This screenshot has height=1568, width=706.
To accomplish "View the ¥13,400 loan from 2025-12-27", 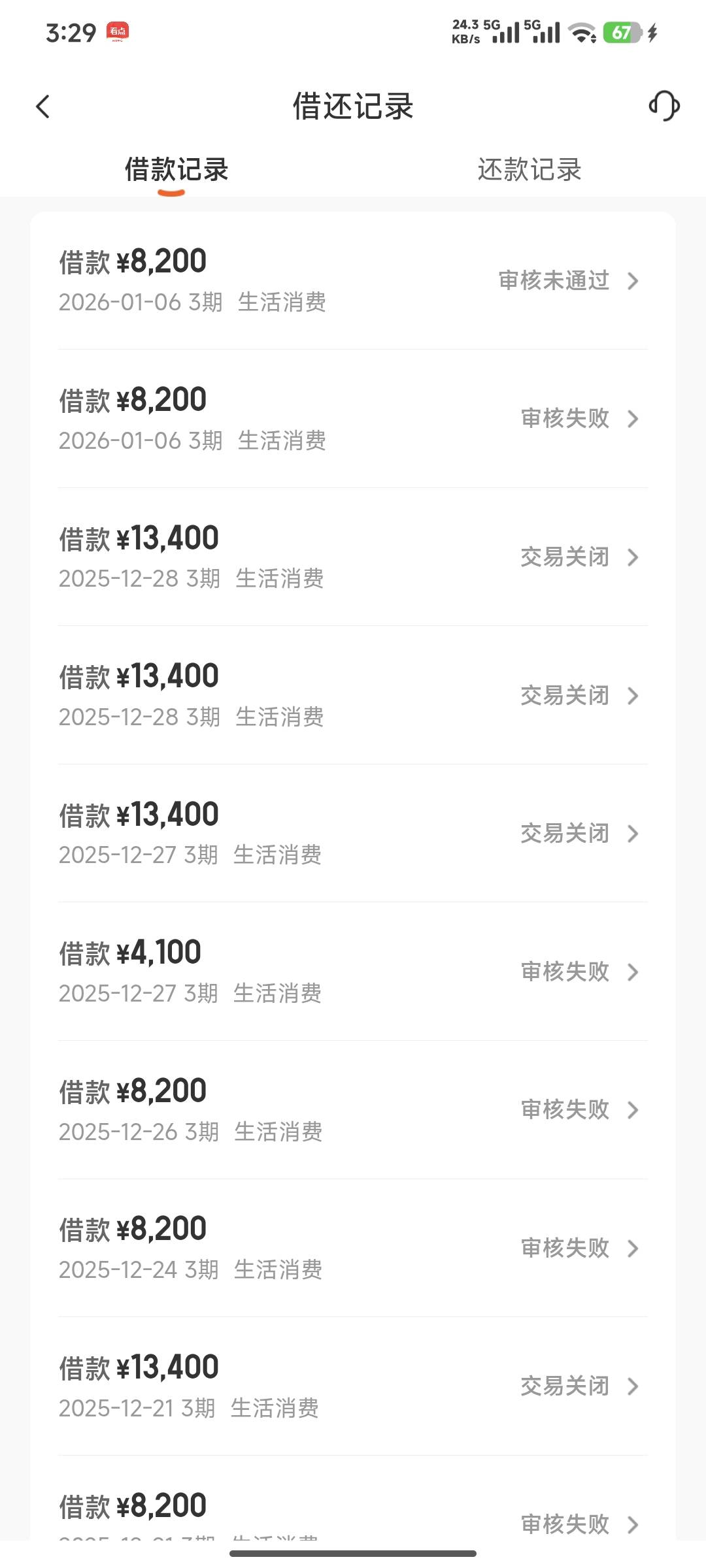I will point(353,834).
